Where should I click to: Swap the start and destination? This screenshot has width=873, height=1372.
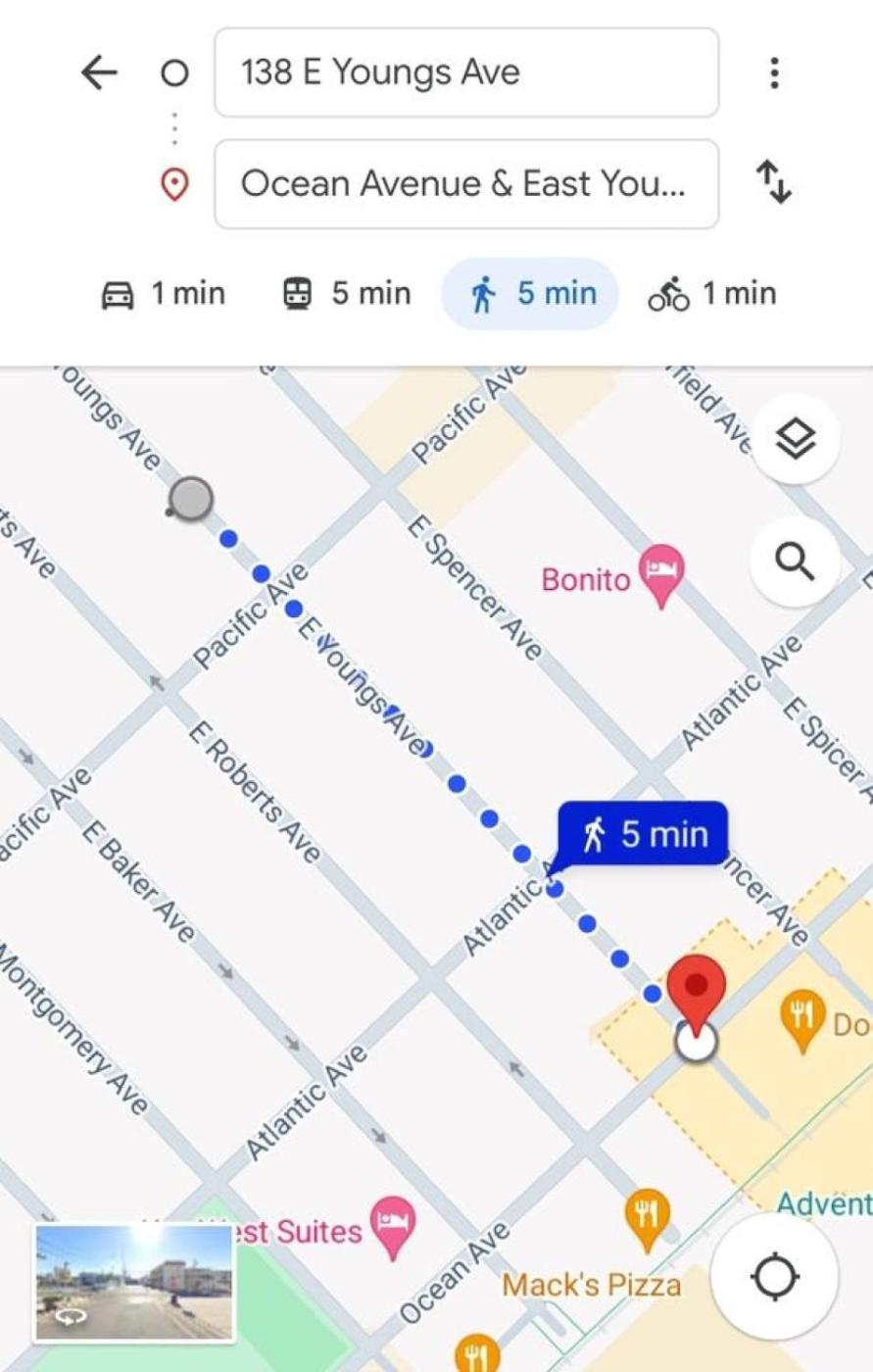(x=774, y=183)
